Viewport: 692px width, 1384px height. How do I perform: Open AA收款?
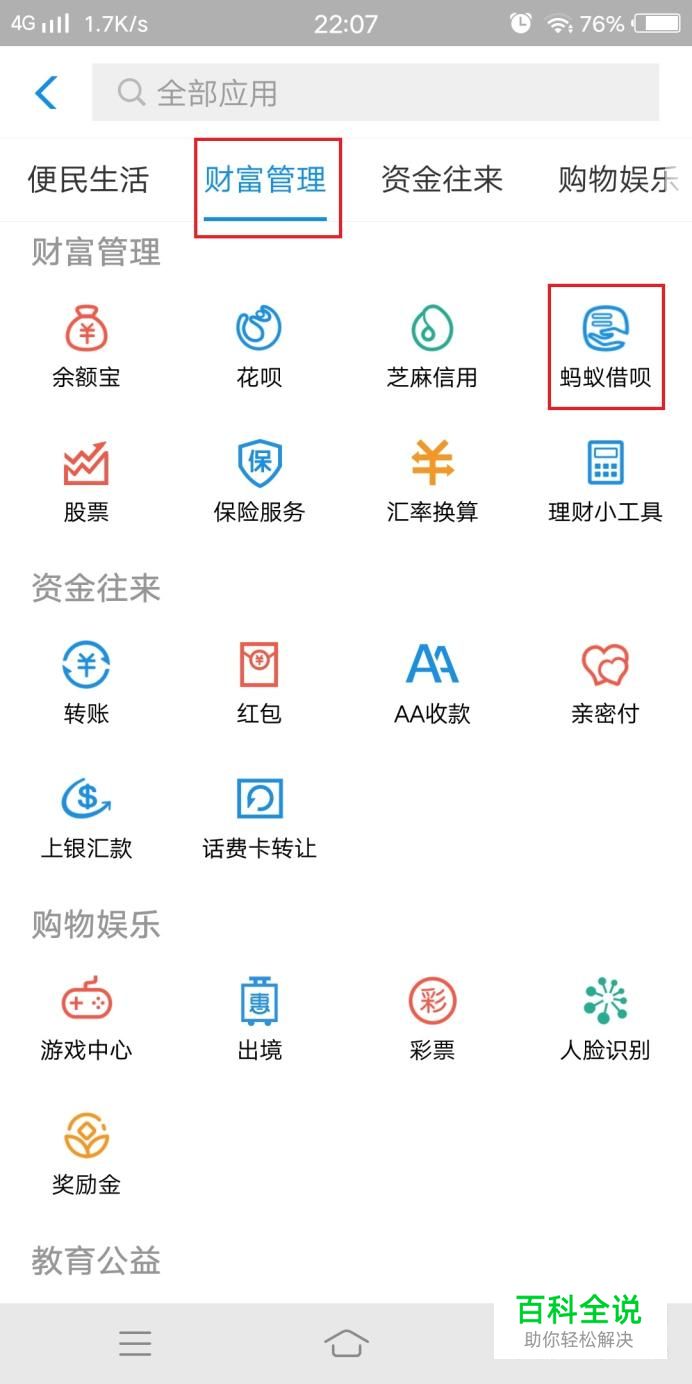[x=432, y=684]
